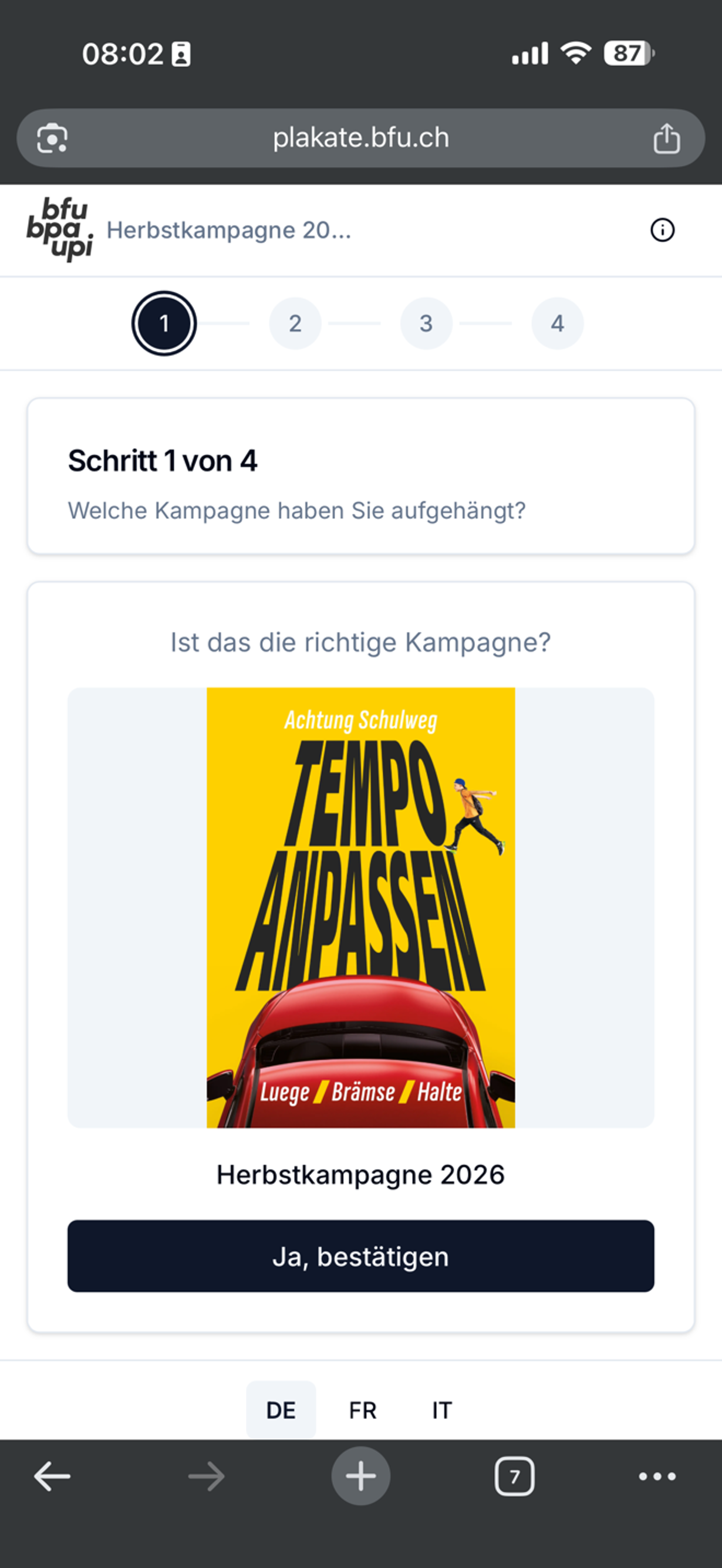Switch language to IT
Viewport: 722px width, 1568px height.
click(441, 1410)
